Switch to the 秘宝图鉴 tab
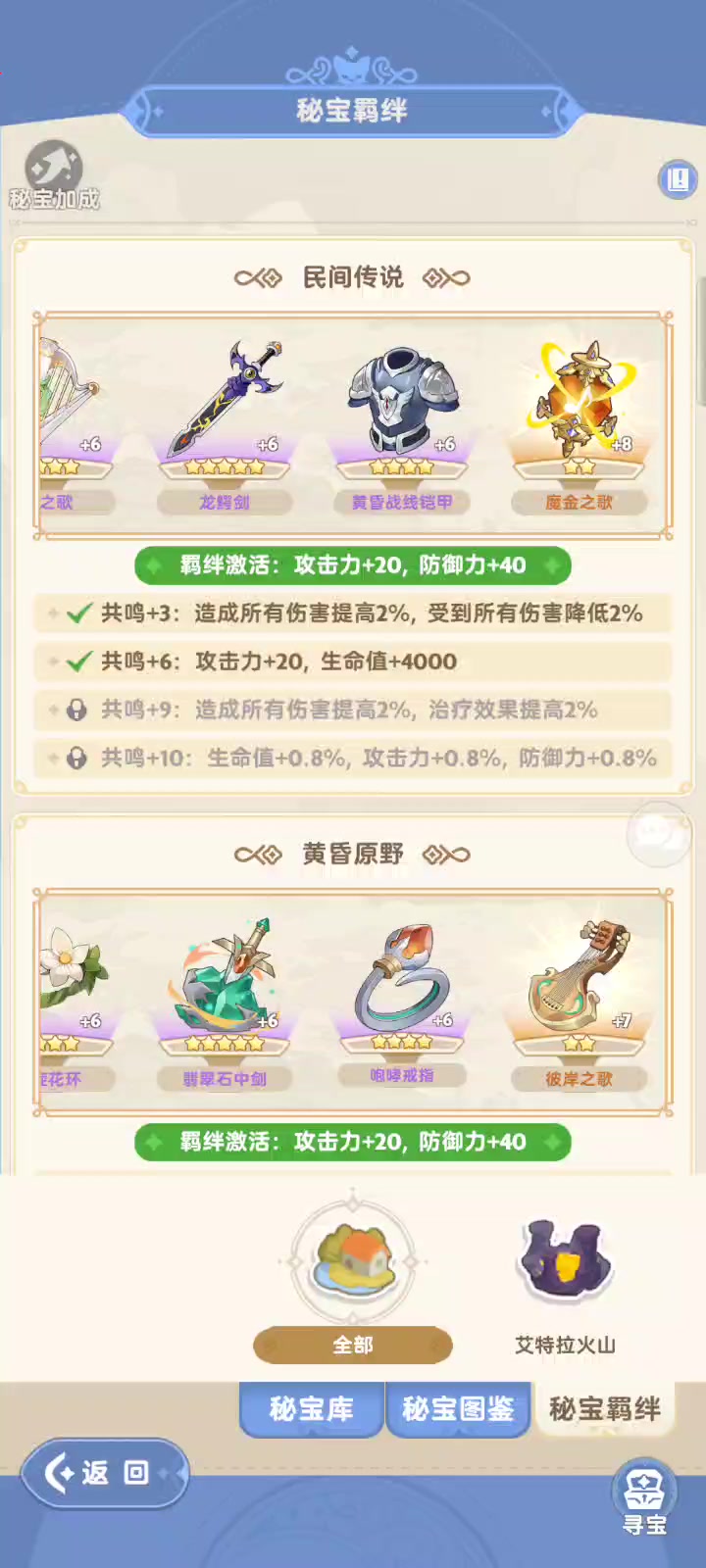This screenshot has width=706, height=1568. click(458, 1409)
